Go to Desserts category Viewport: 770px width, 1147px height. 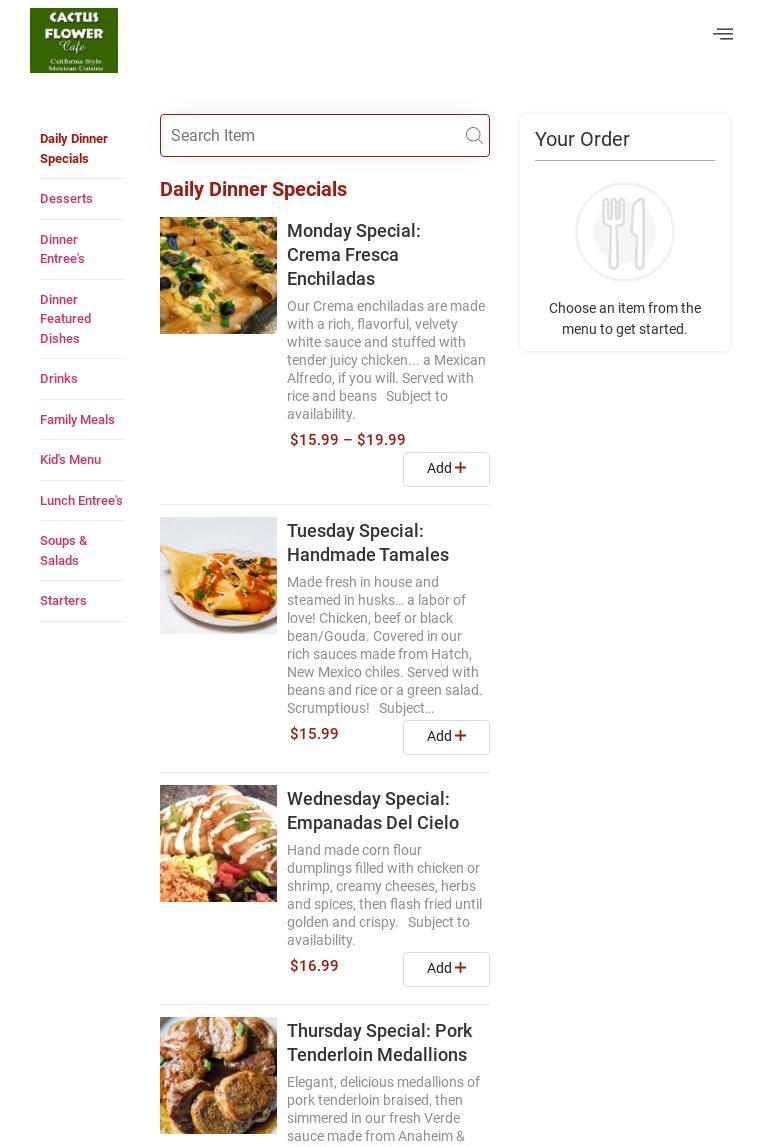click(x=66, y=199)
